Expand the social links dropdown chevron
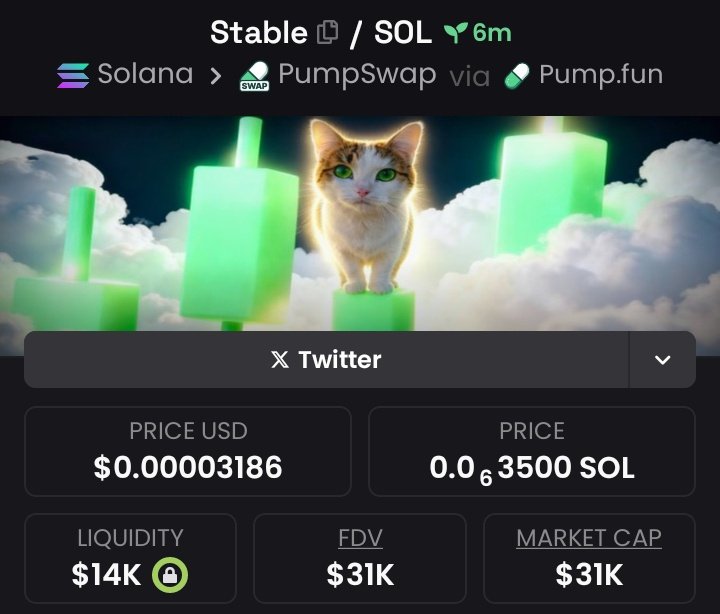The image size is (720, 614). click(x=662, y=360)
